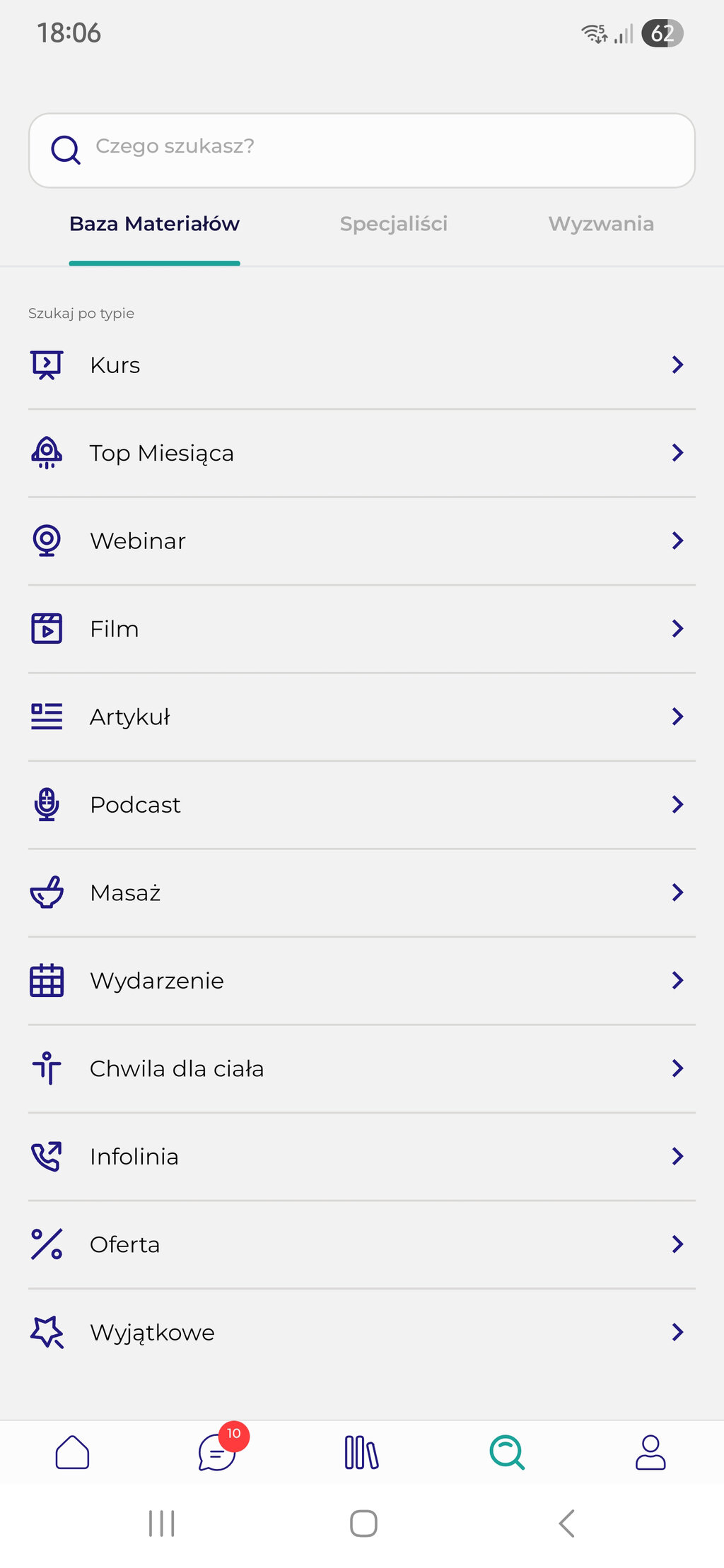Viewport: 724px width, 1568px height.
Task: Select the Oferta percent icon
Action: (47, 1244)
